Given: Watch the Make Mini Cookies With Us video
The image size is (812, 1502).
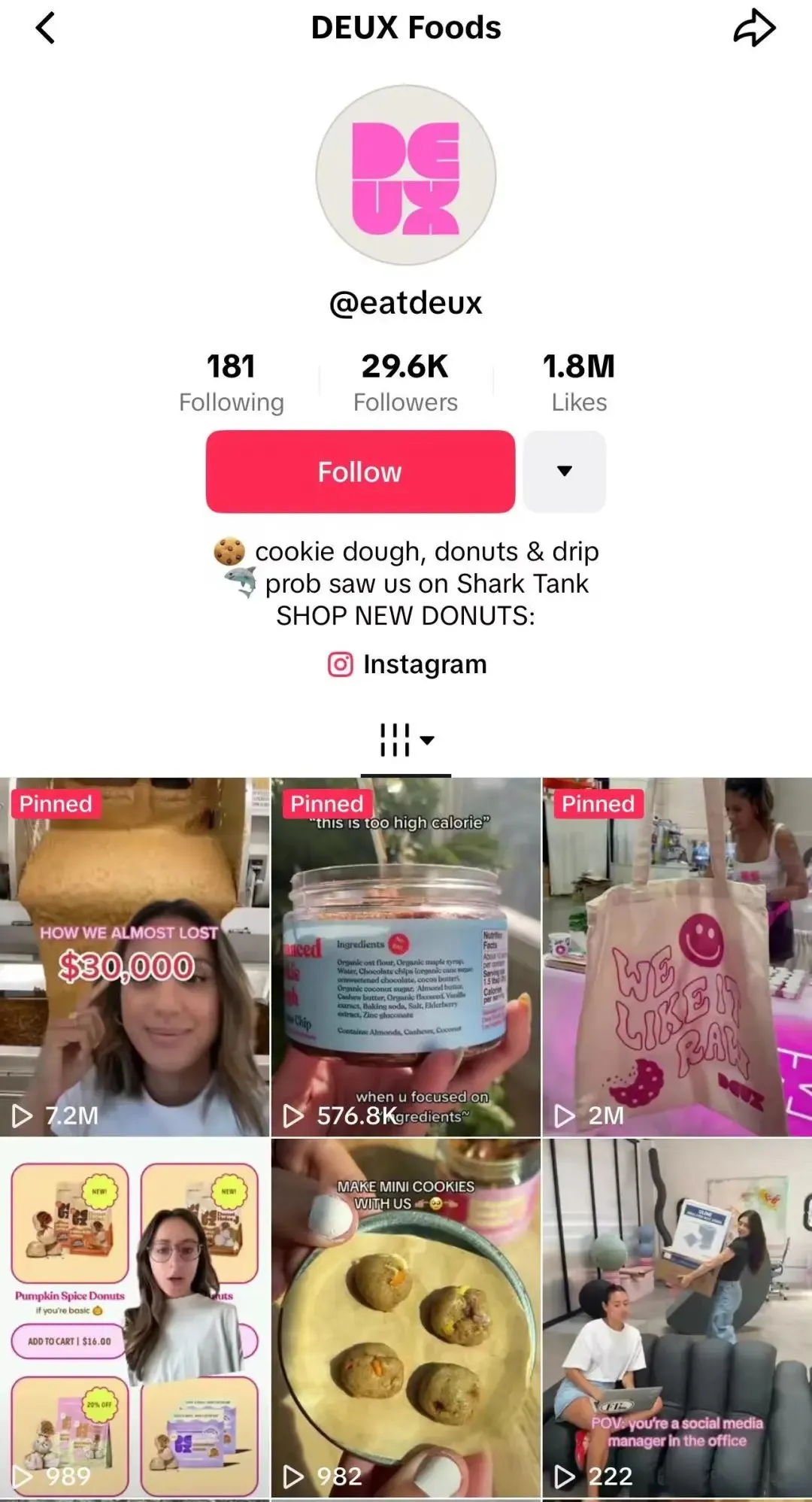Looking at the screenshot, I should point(406,1318).
